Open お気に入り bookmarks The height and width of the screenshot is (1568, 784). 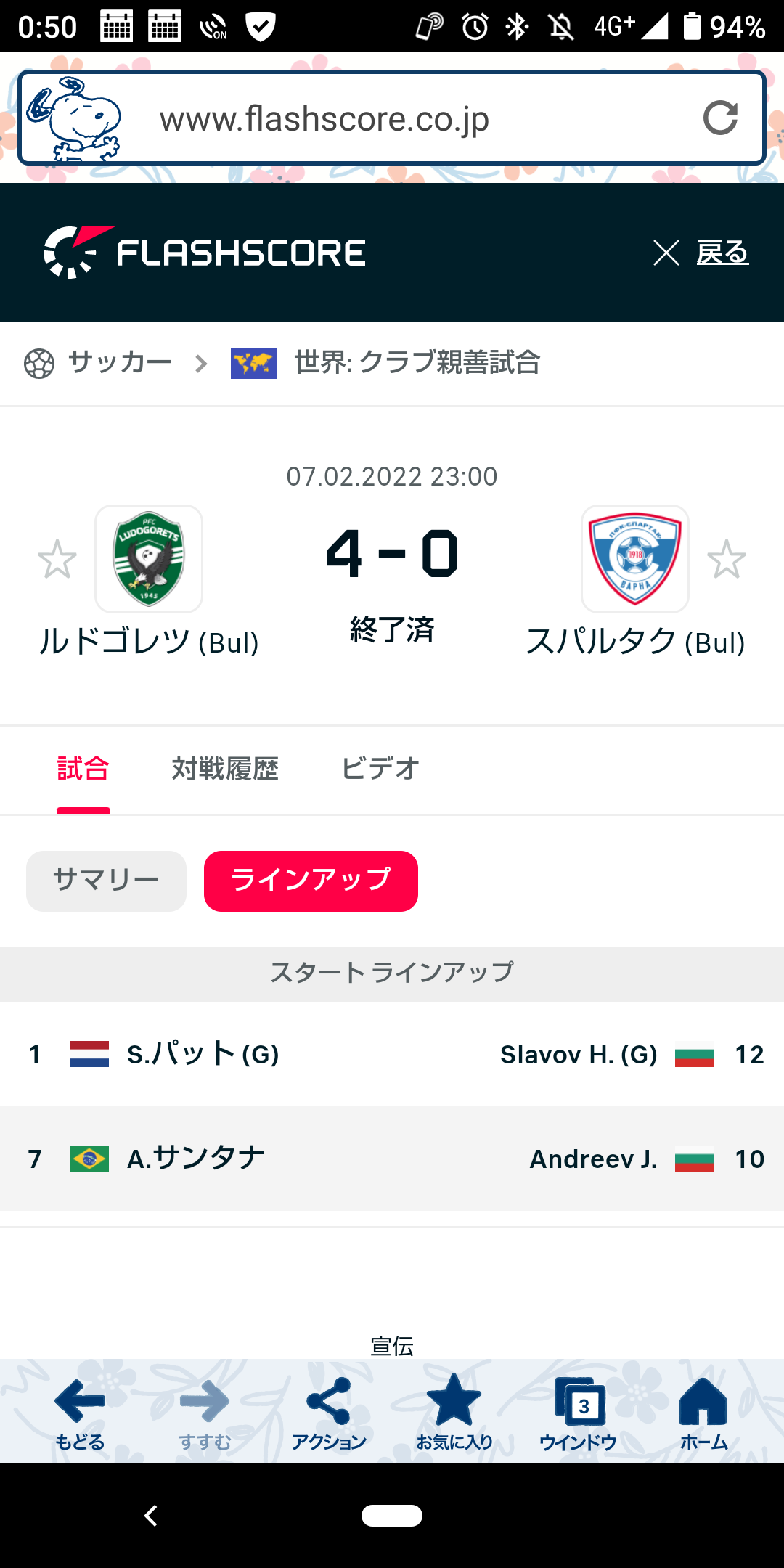click(x=454, y=1413)
